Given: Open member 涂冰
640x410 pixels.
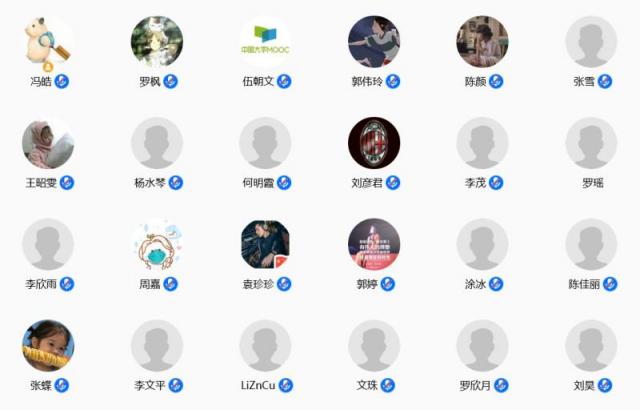Looking at the screenshot, I should coord(482,245).
